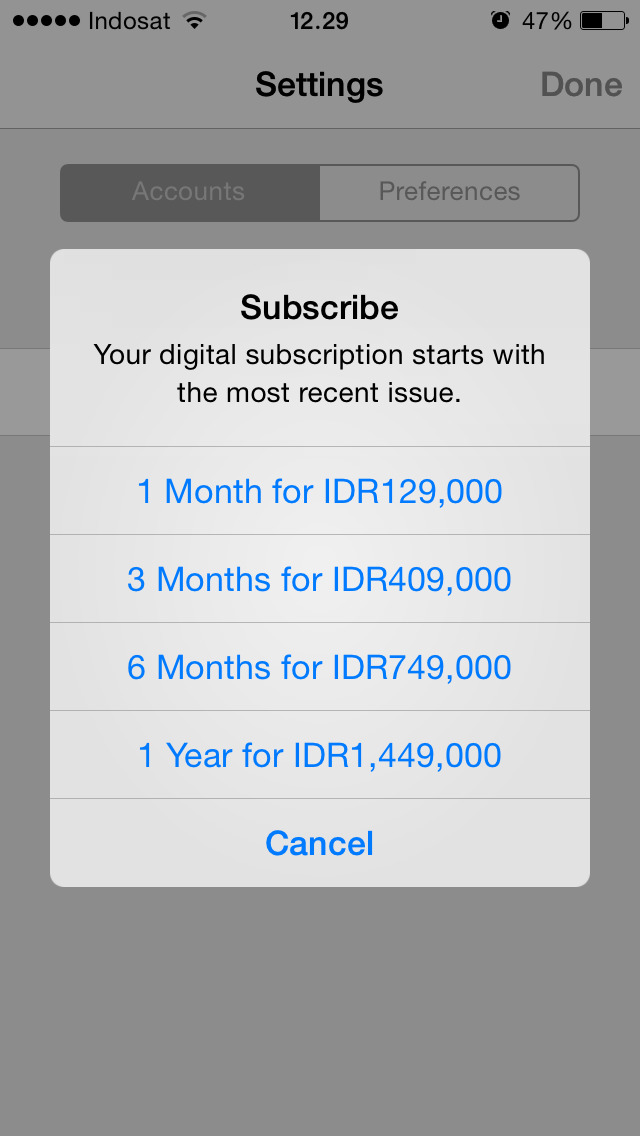Choose 1 Month for IDR129,000 subscription
The width and height of the screenshot is (640, 1136).
click(x=320, y=491)
